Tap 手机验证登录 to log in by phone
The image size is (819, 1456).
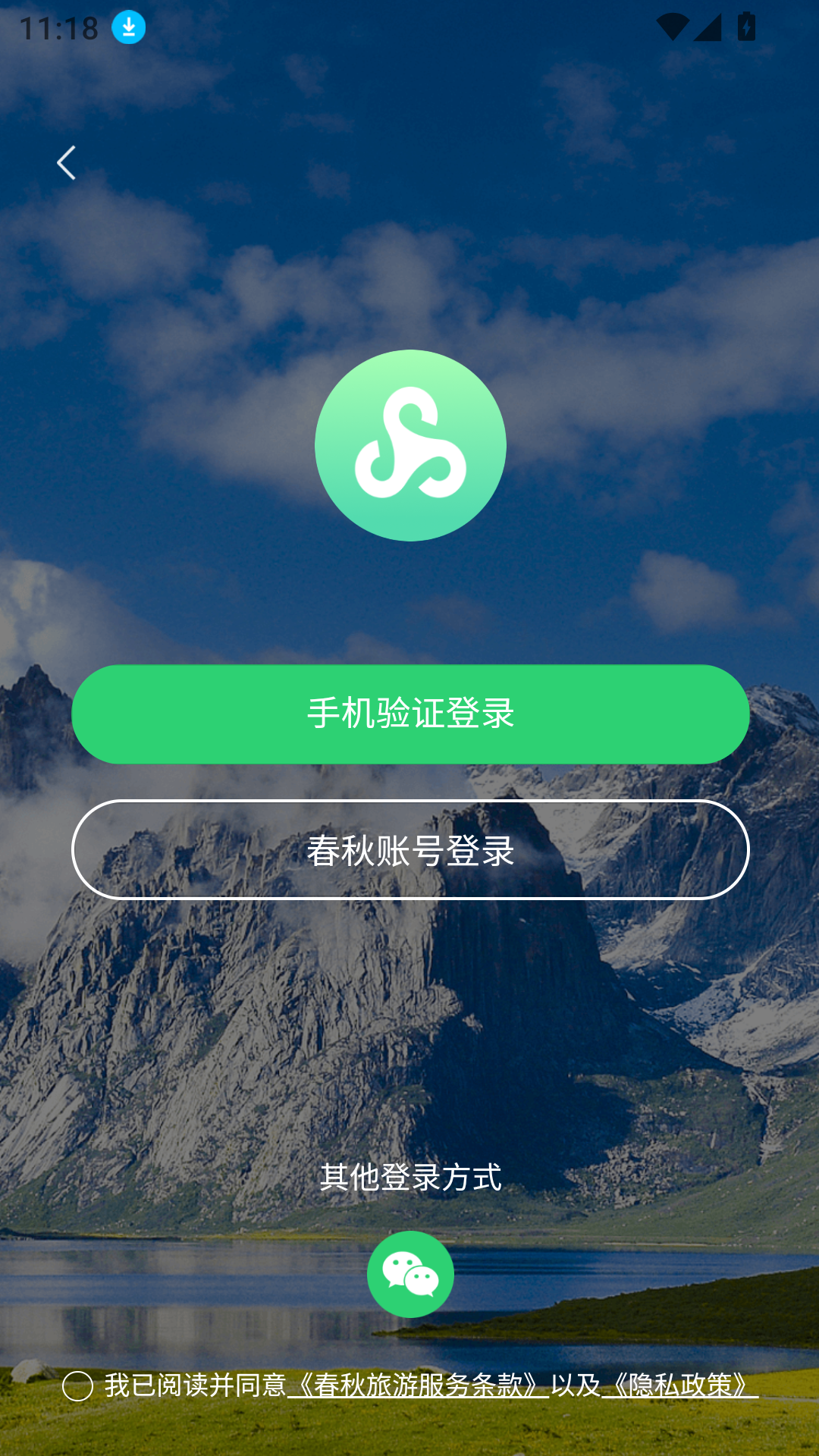pyautogui.click(x=410, y=714)
